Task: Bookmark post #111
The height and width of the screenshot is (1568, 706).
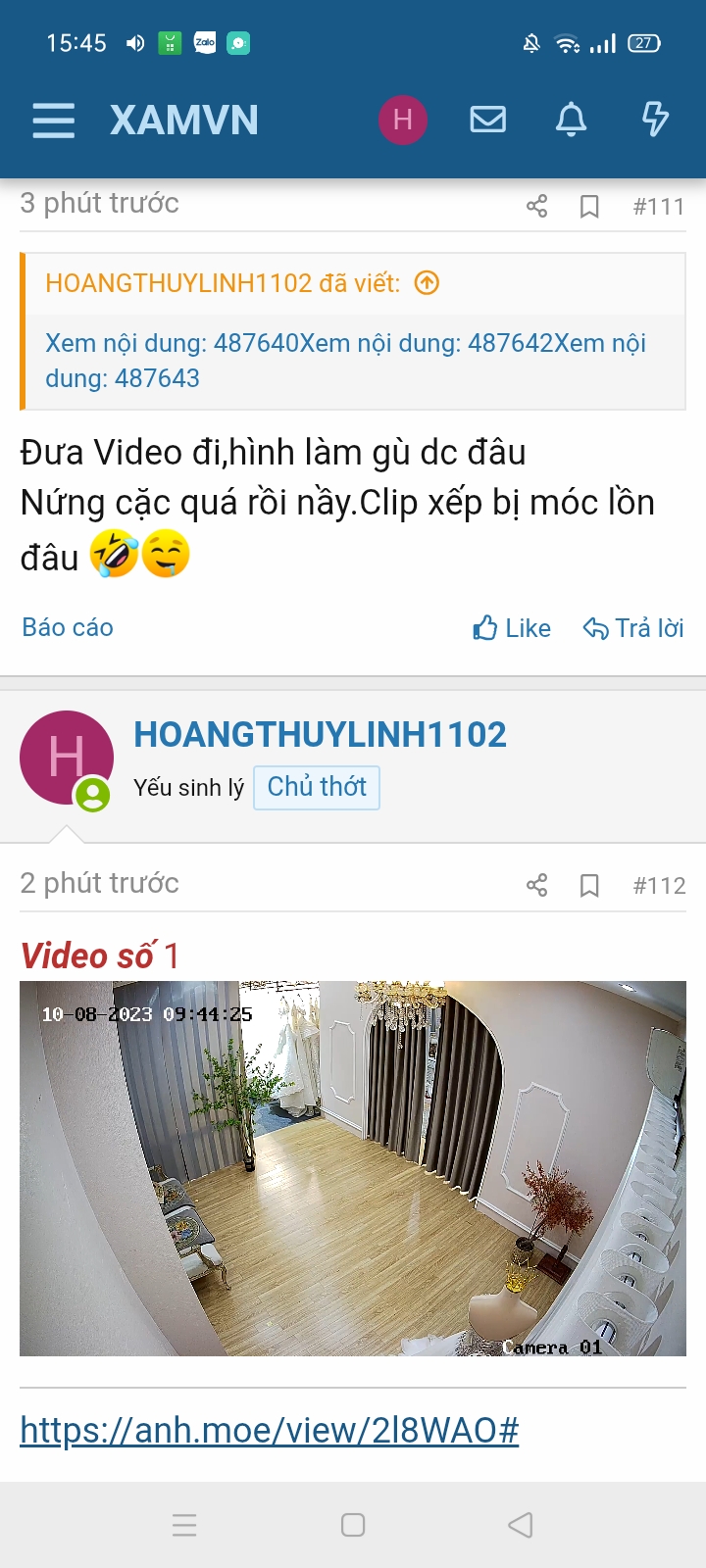Action: pyautogui.click(x=589, y=206)
